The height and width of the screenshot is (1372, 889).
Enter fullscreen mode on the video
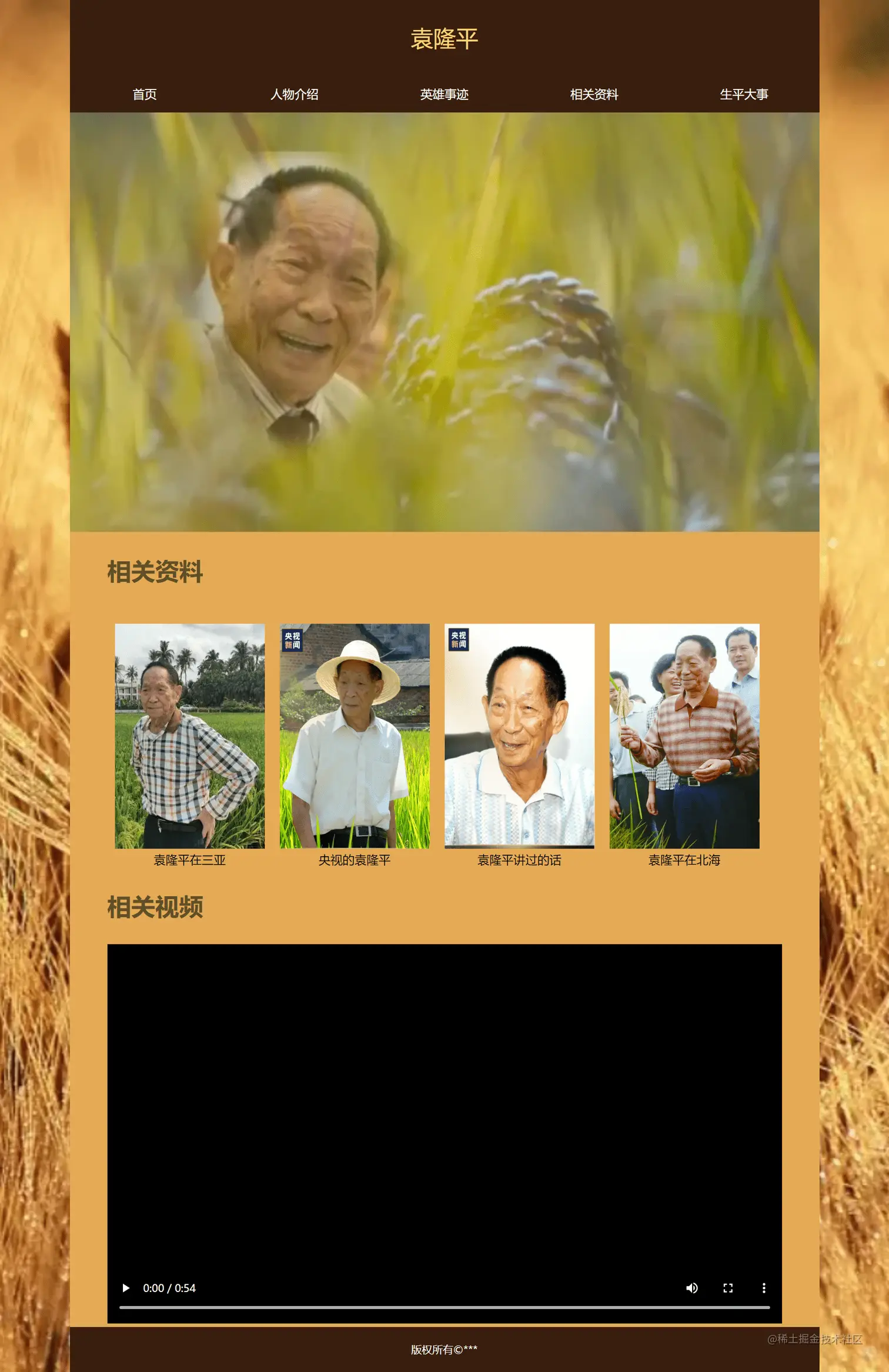pyautogui.click(x=728, y=1288)
